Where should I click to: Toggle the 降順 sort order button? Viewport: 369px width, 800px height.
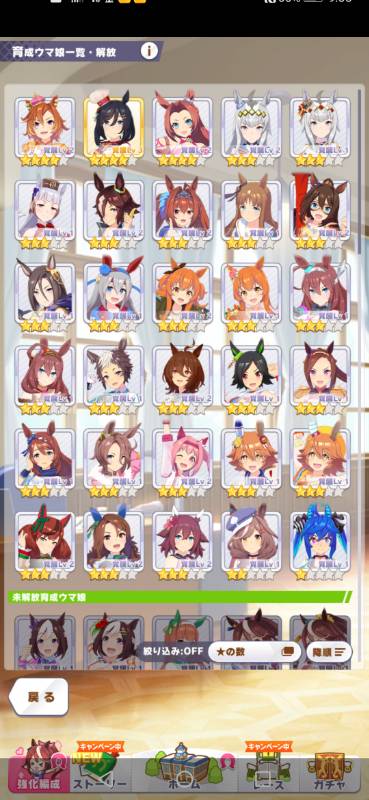click(x=329, y=652)
